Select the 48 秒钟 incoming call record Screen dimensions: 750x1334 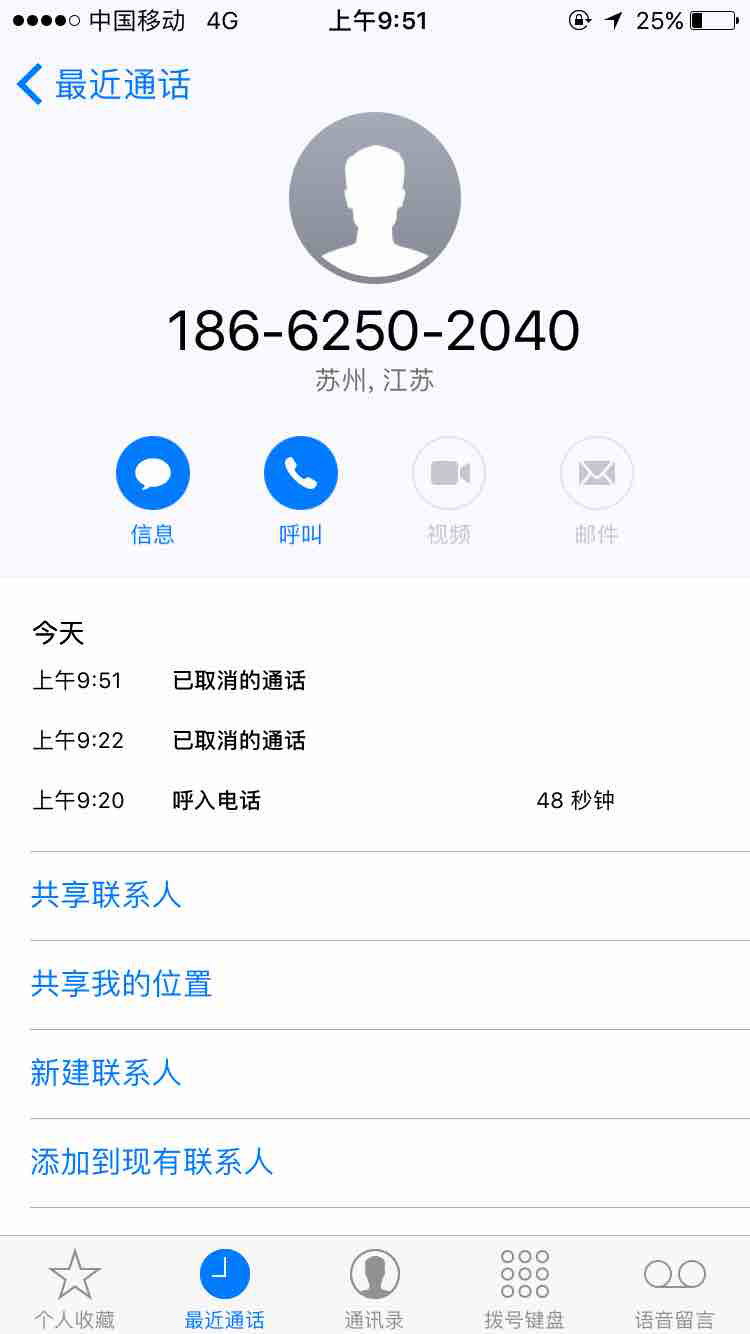coord(375,800)
